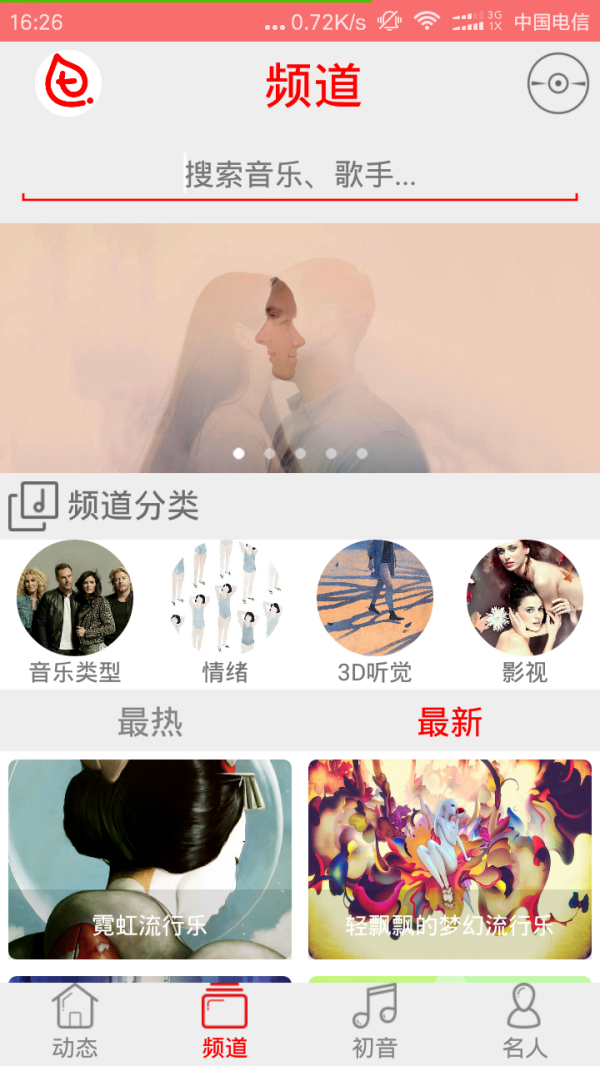Screen dimensions: 600x1066
Task: Open the 轻飘飘的梦幻流行乐 channel card
Action: (x=450, y=859)
